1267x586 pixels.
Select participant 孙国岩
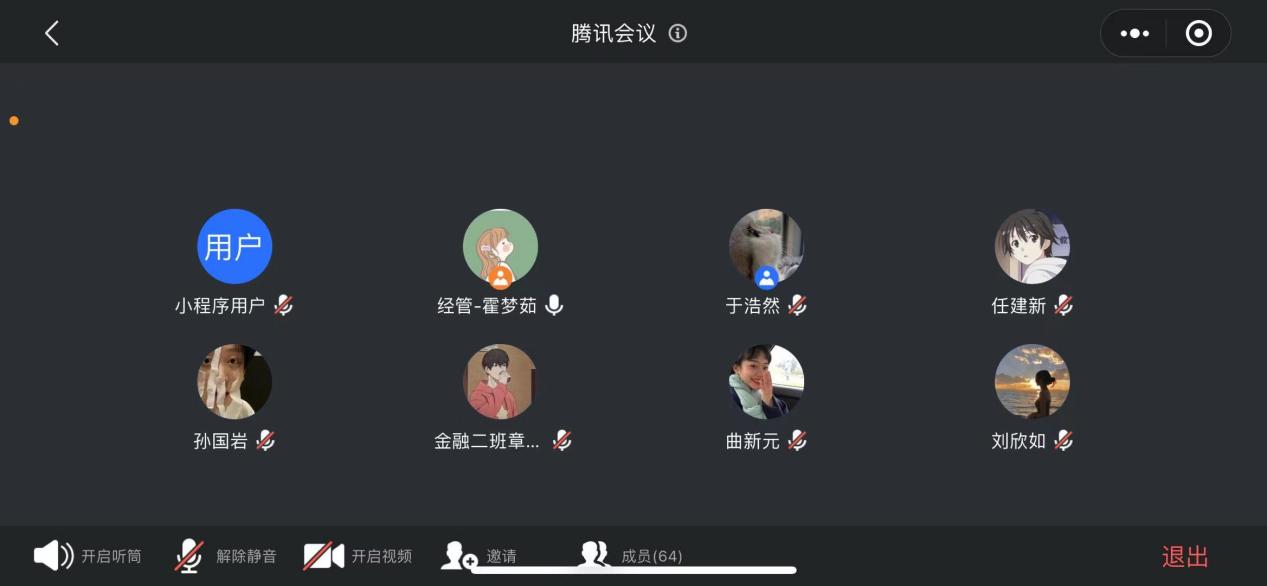(234, 382)
